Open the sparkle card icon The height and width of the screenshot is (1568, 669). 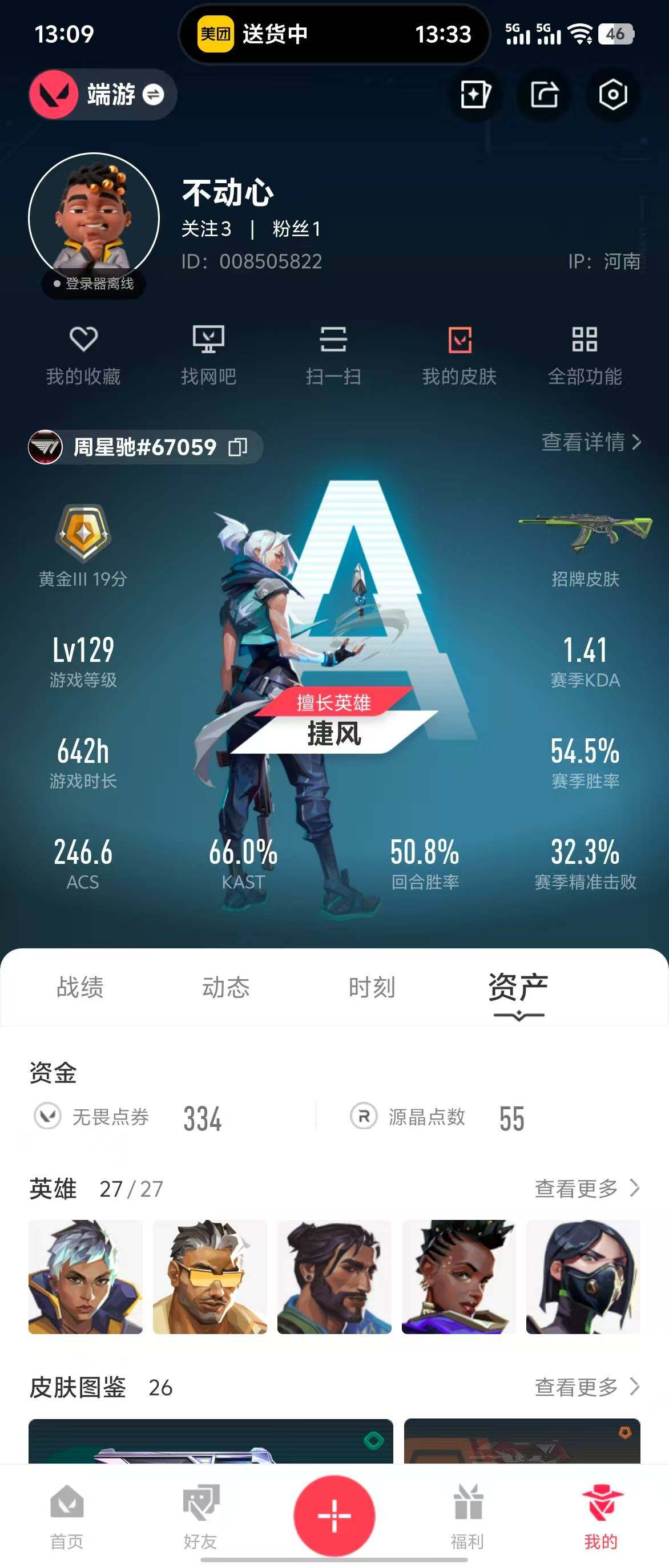(x=475, y=95)
